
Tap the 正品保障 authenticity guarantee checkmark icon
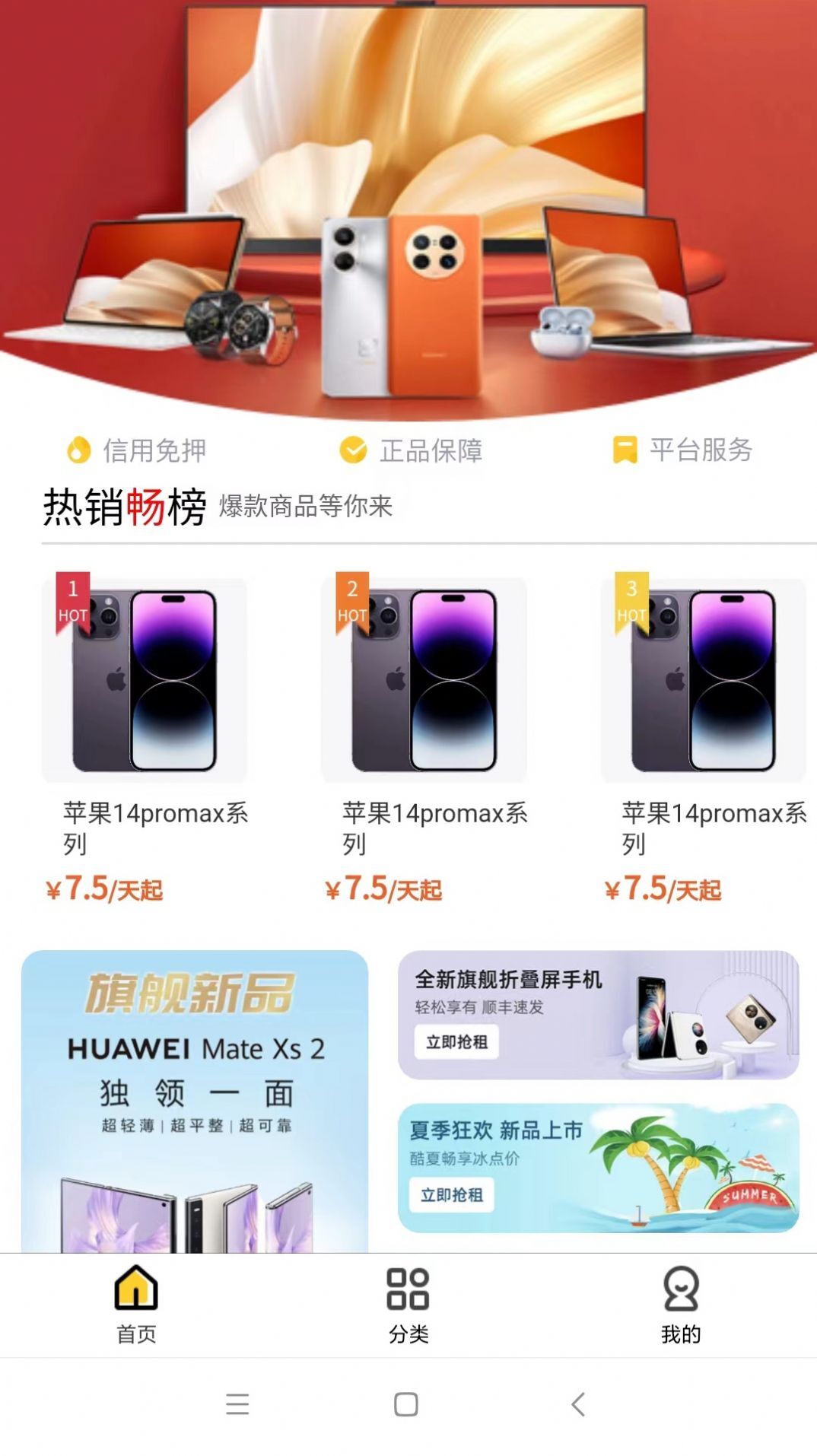[x=353, y=450]
